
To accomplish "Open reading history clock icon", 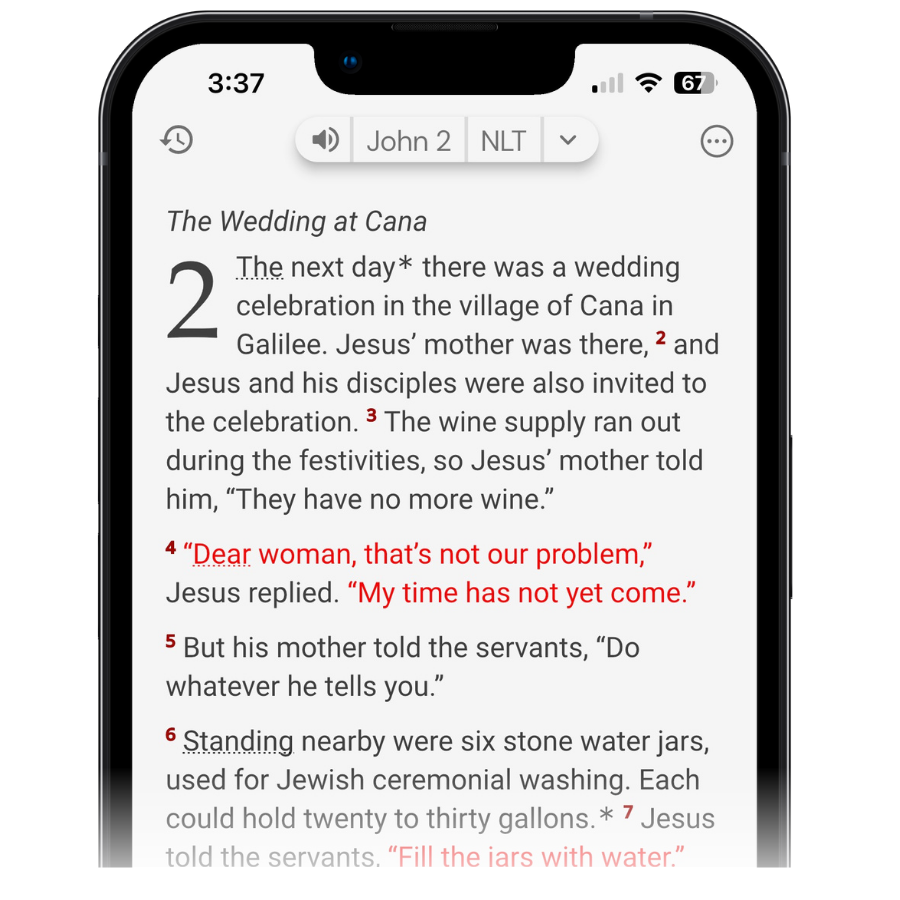I will 177,141.
